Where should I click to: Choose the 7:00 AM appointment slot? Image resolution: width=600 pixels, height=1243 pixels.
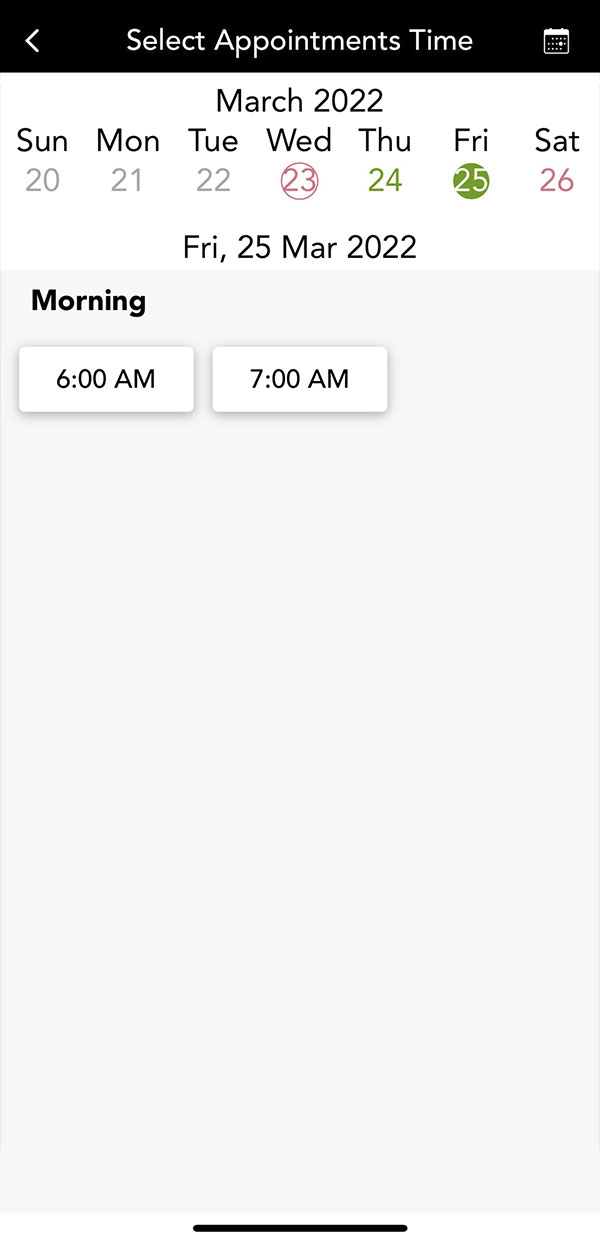[299, 379]
